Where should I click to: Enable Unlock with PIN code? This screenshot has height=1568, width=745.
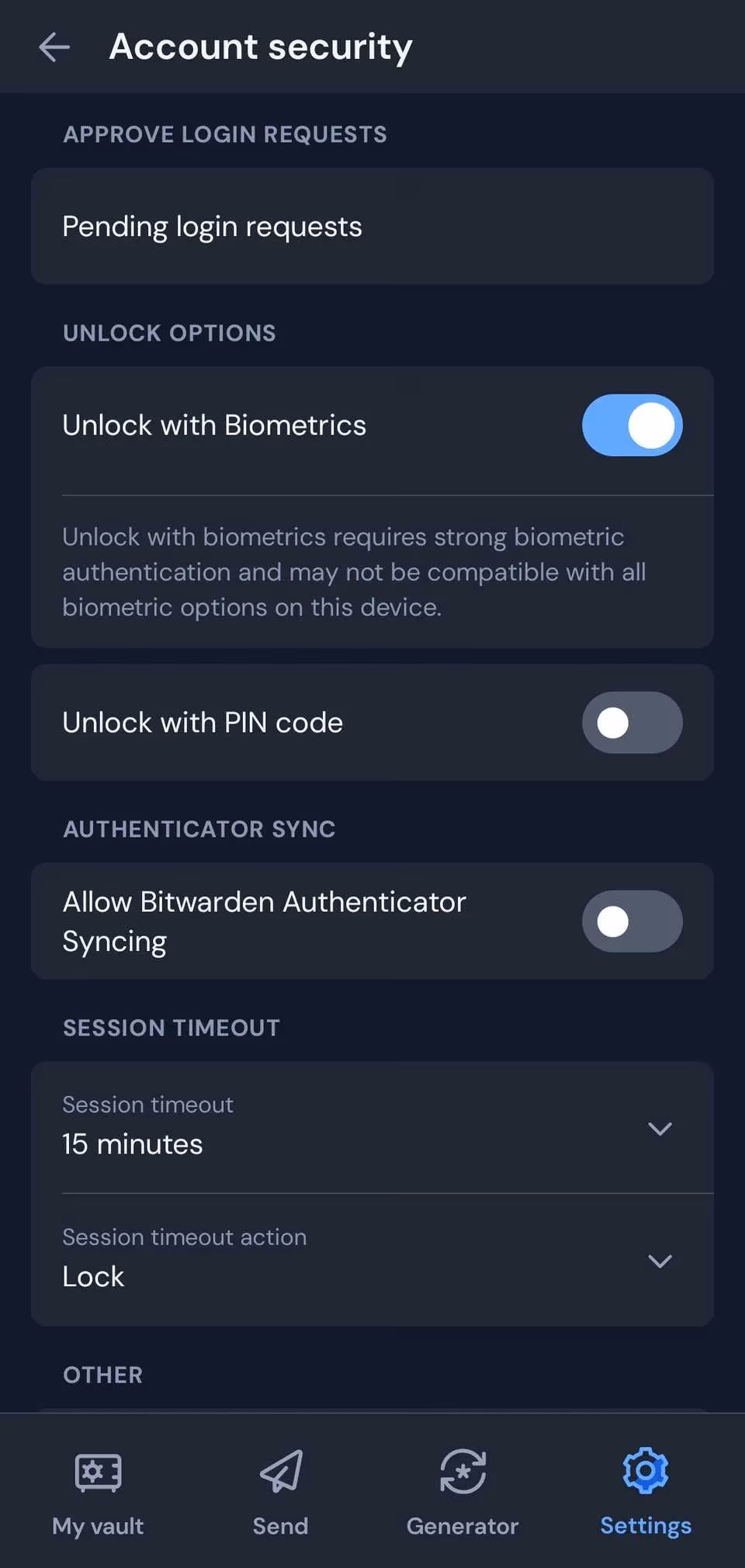[632, 722]
